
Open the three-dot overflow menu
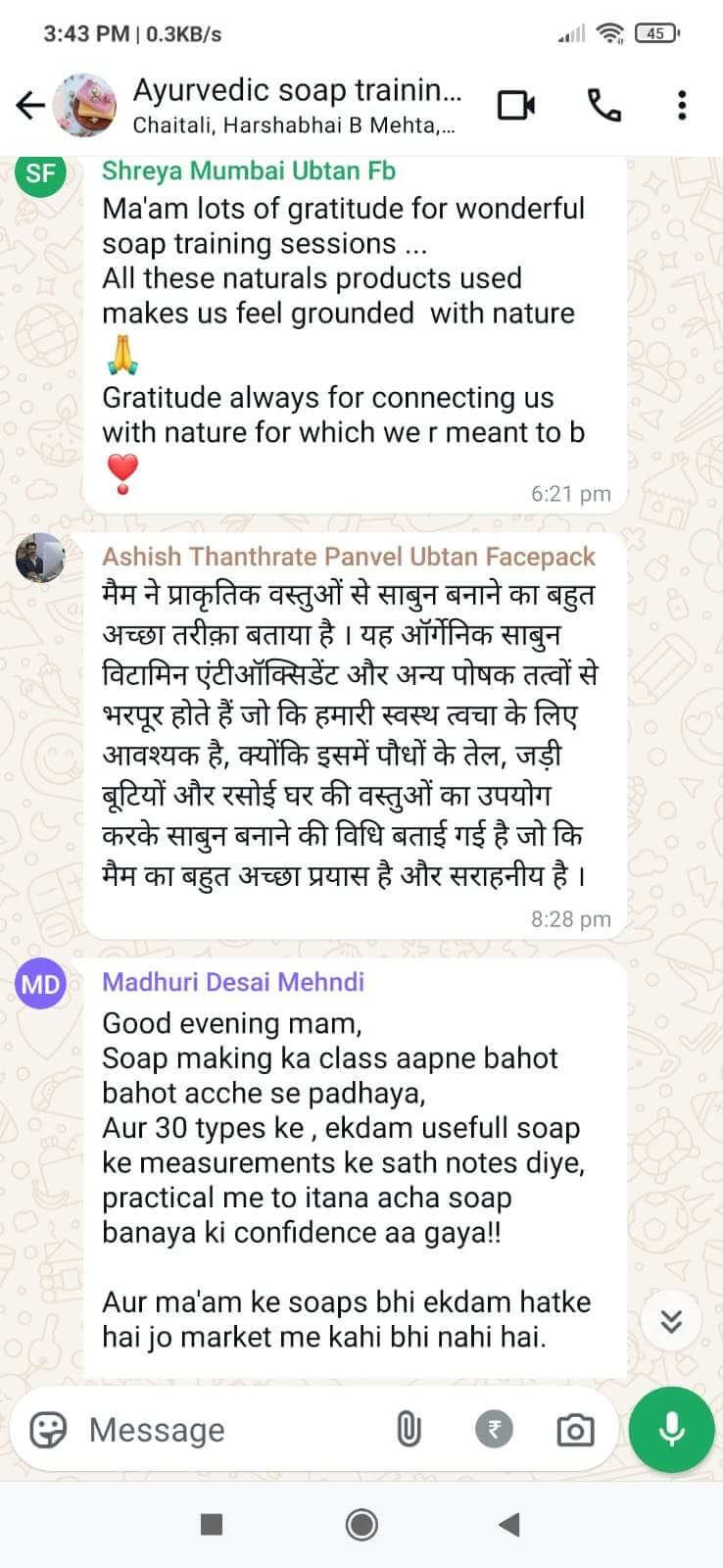[x=682, y=105]
